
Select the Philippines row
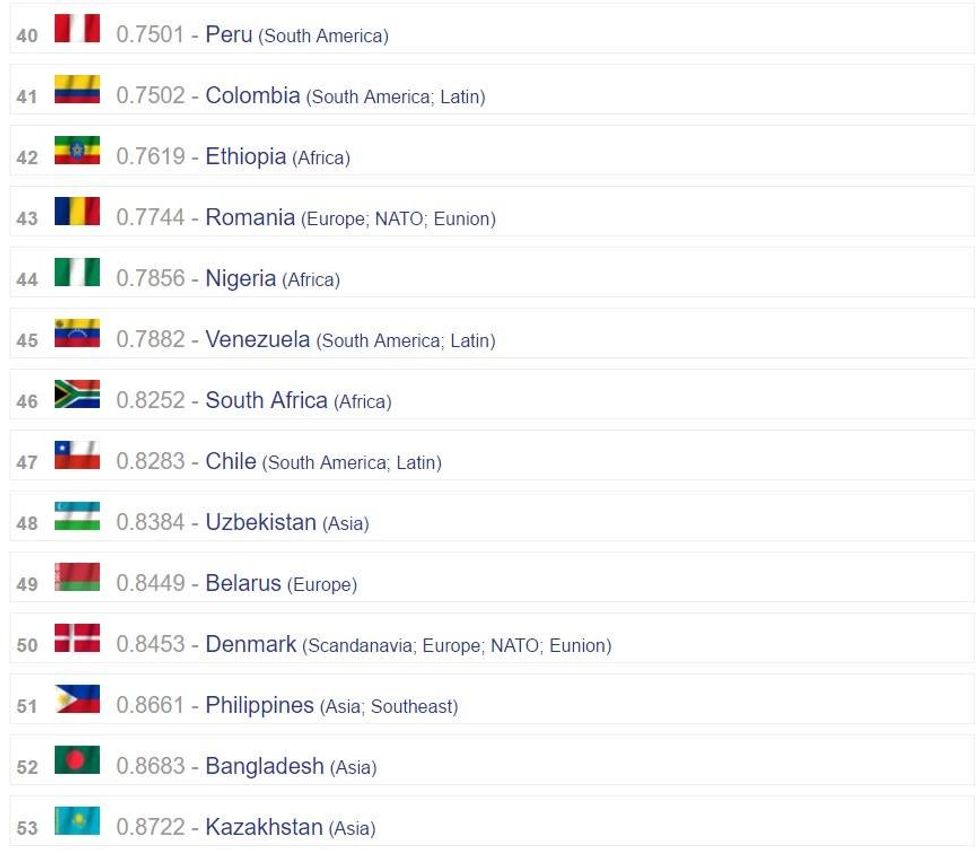tap(259, 706)
